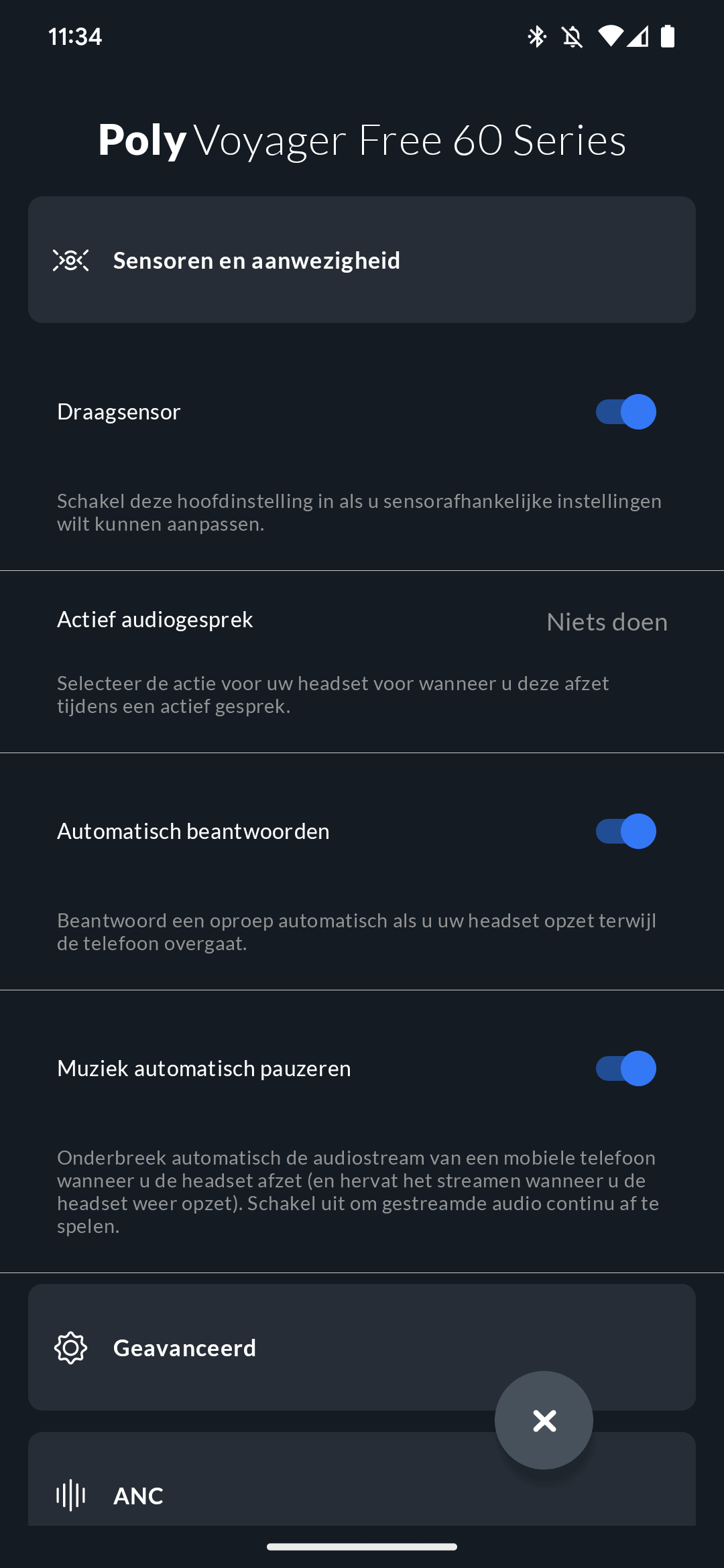724x1568 pixels.
Task: Disable Automatisch beantwoorden
Action: (625, 831)
